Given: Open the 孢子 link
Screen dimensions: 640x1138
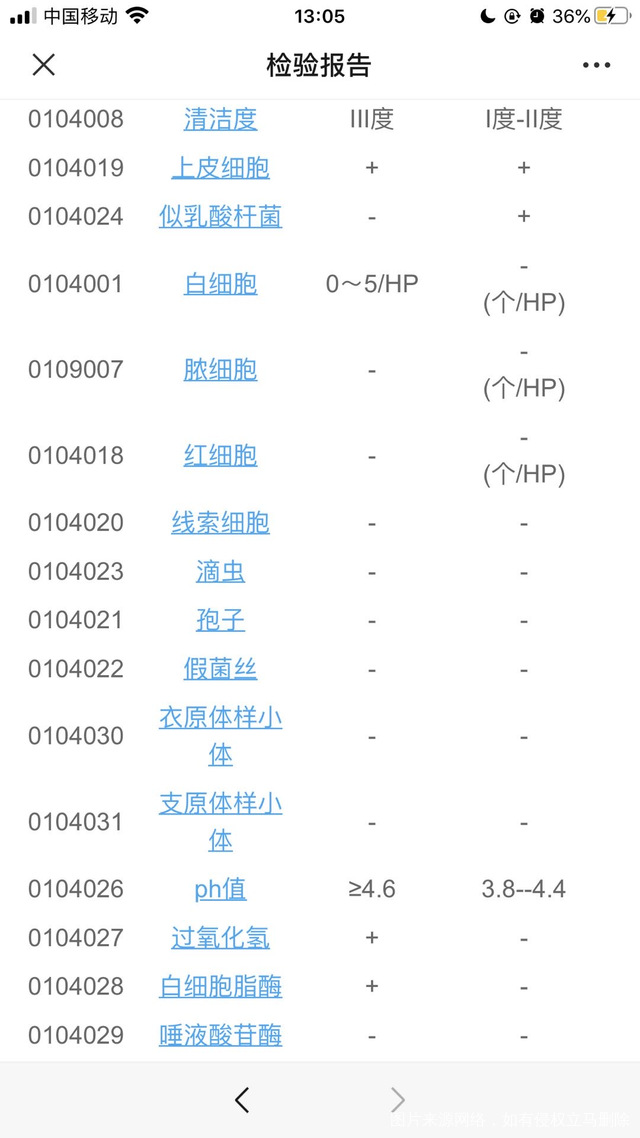Looking at the screenshot, I should 221,621.
